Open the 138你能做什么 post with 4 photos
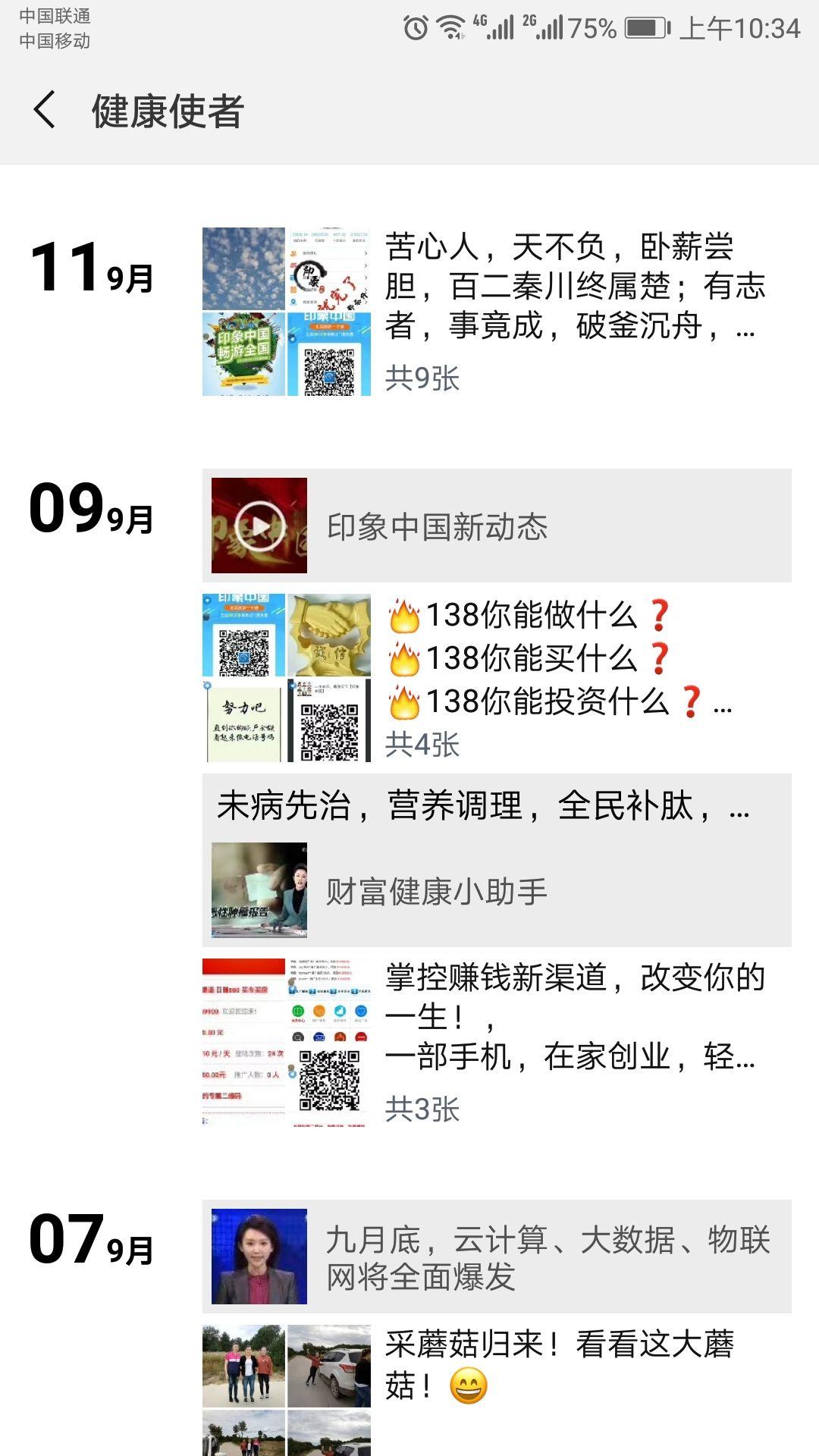The image size is (819, 1456). click(497, 678)
